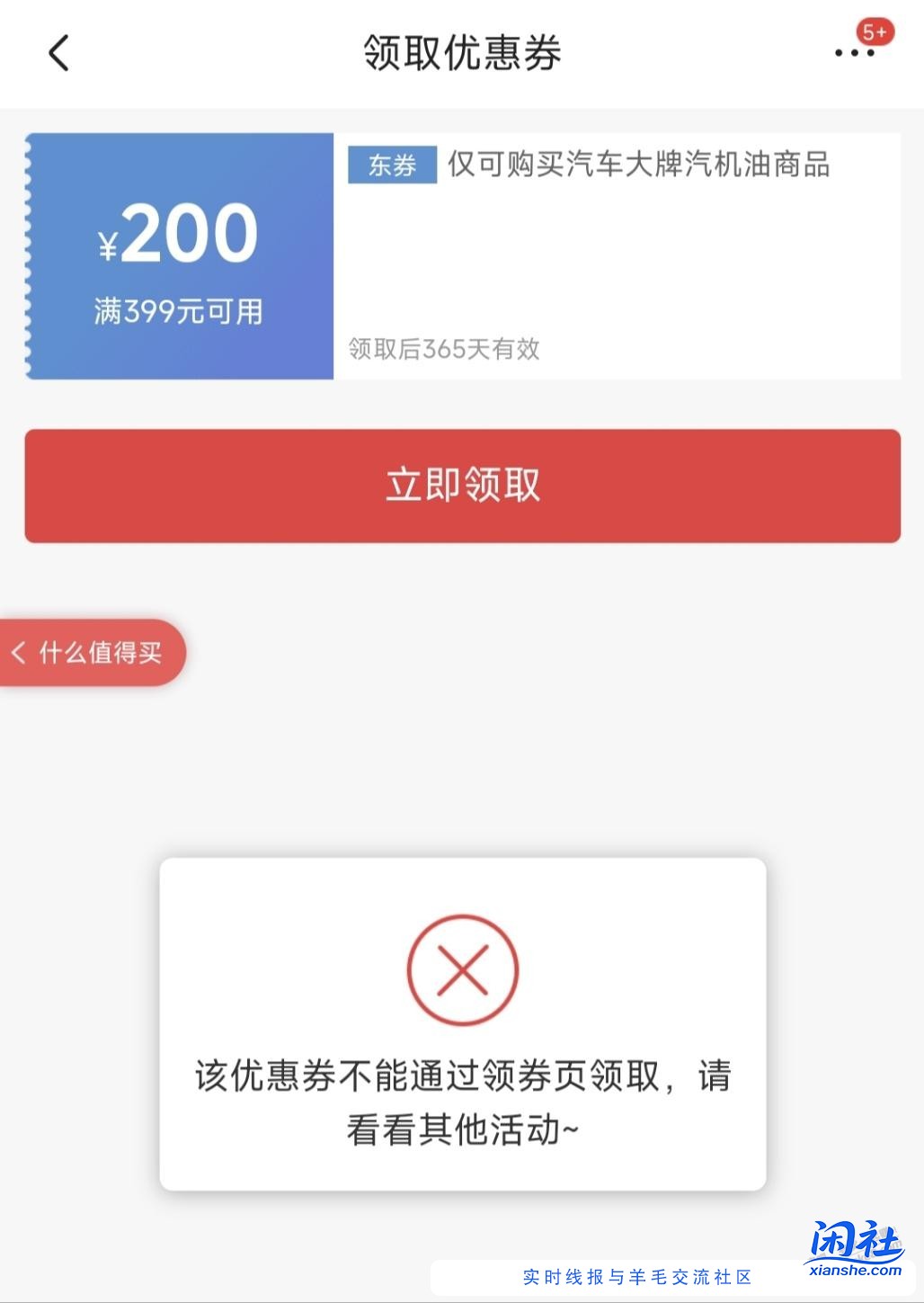The image size is (924, 1303).
Task: Tap the 仅可购买汽车大牌汽机油商品 restriction text
Action: pyautogui.click(x=640, y=165)
